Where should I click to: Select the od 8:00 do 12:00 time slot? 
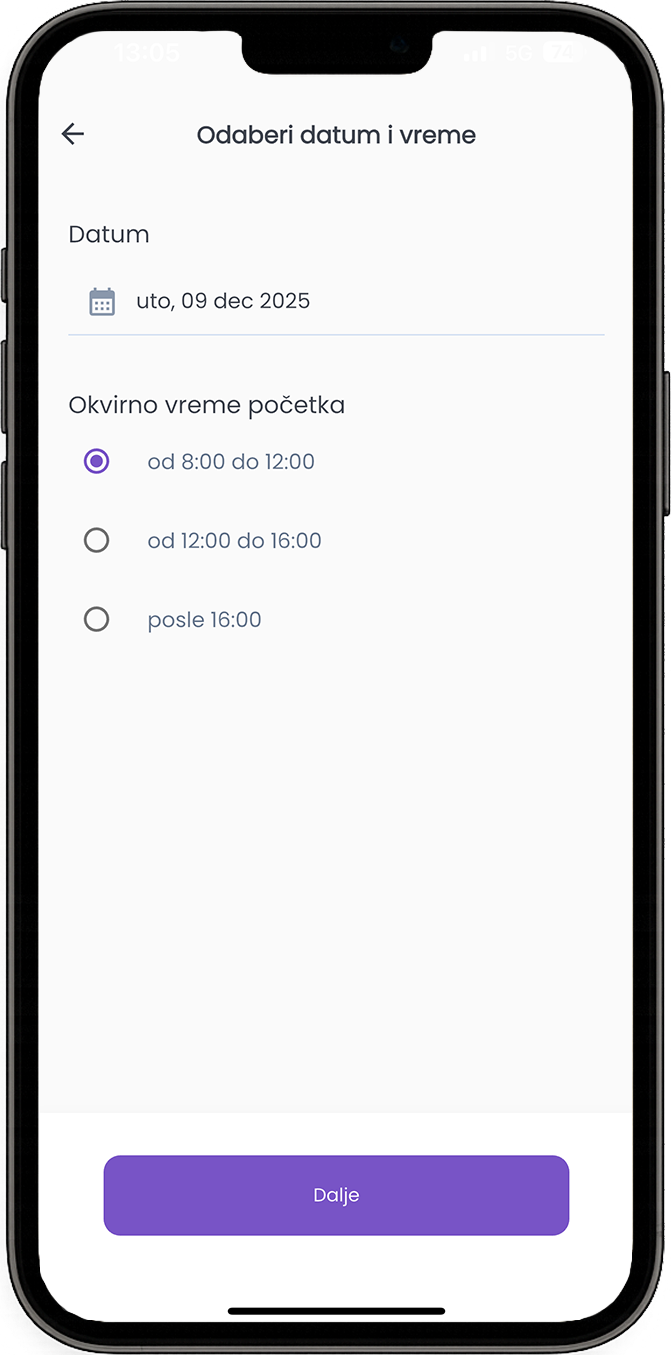tap(97, 461)
